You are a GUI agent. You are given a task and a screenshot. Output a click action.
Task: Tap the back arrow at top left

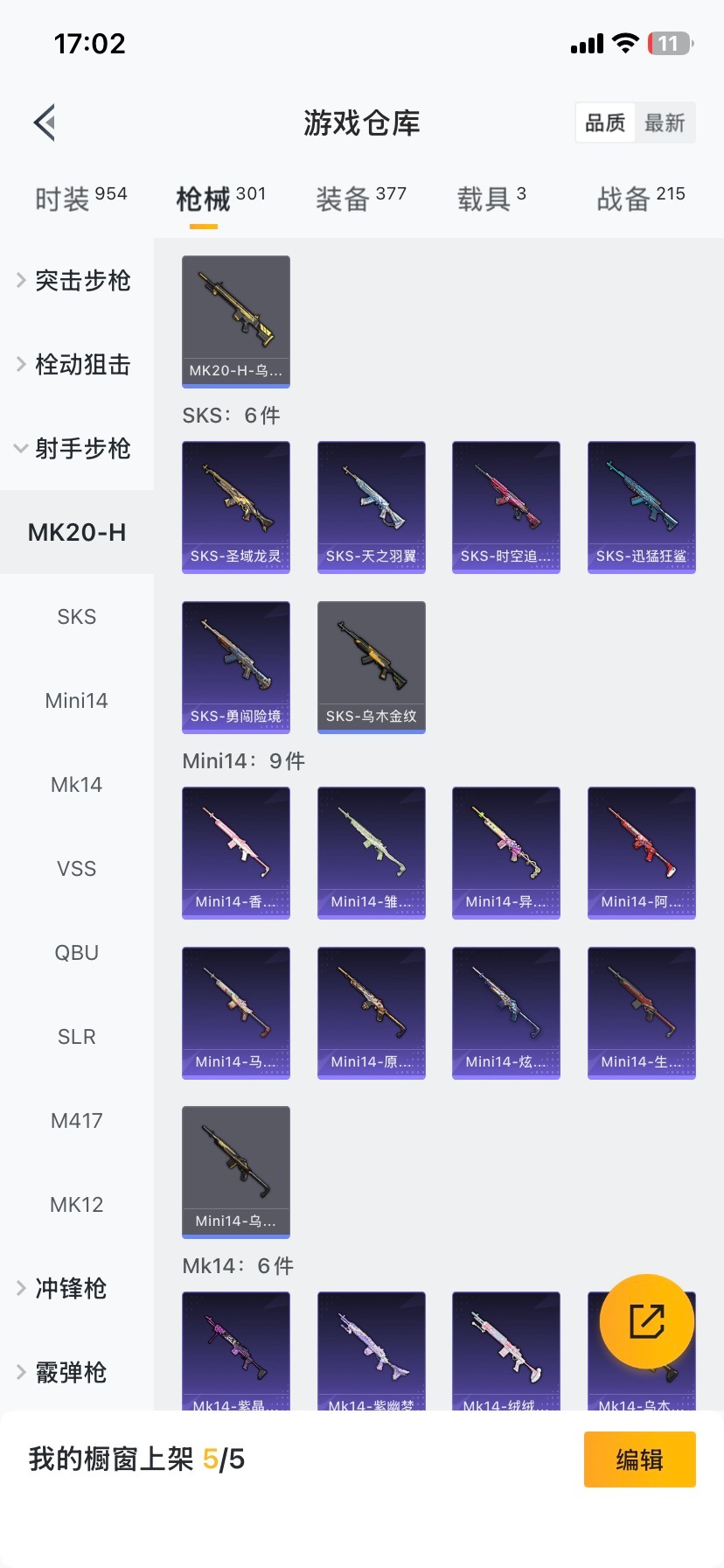[44, 122]
